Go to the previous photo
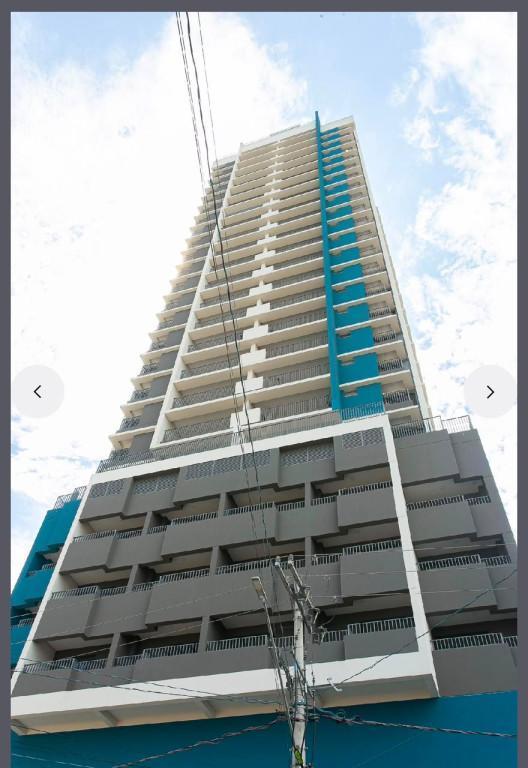The width and height of the screenshot is (528, 768). [38, 391]
